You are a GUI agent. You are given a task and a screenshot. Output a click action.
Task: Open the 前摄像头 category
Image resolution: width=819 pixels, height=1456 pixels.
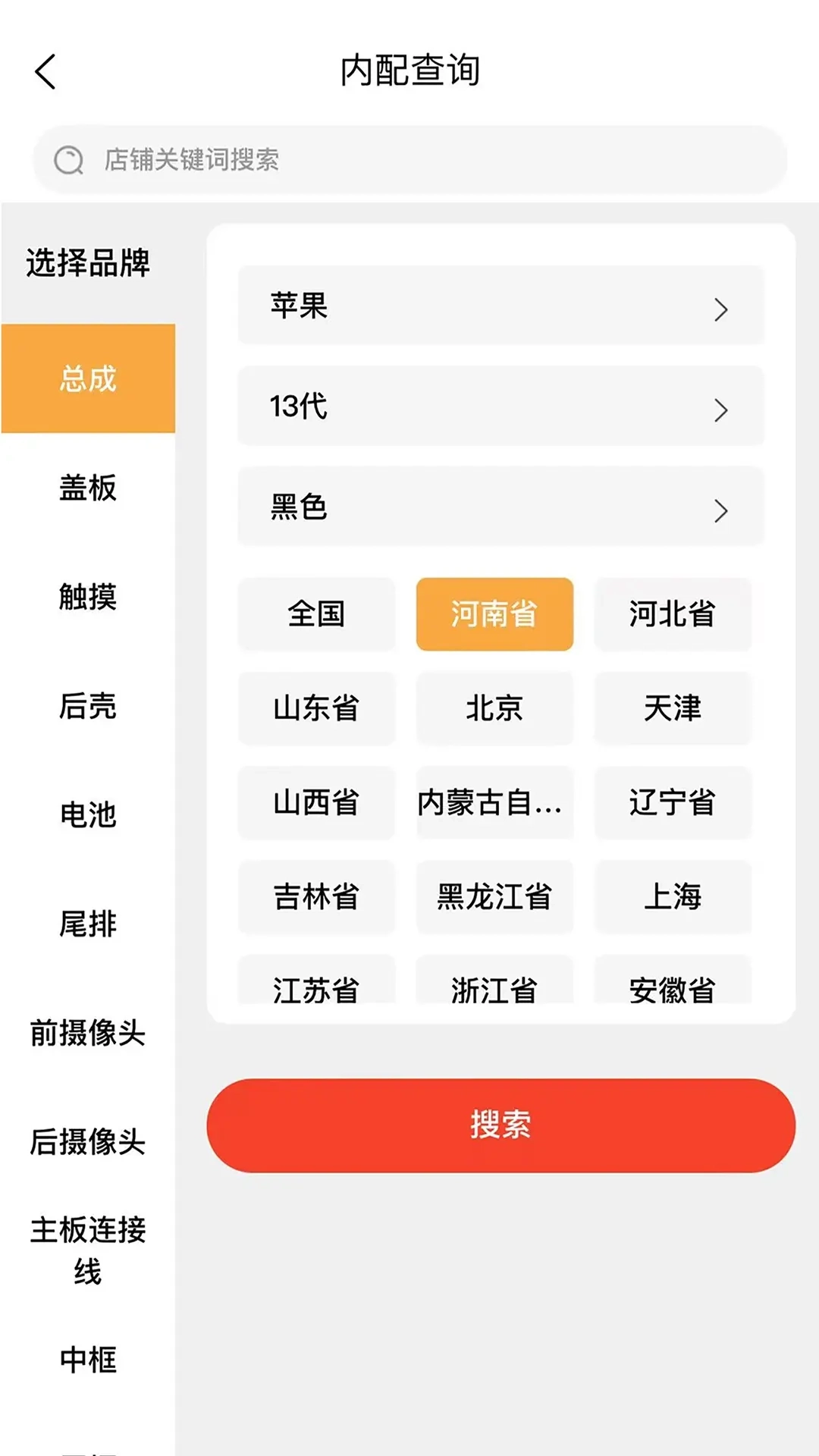point(88,1032)
